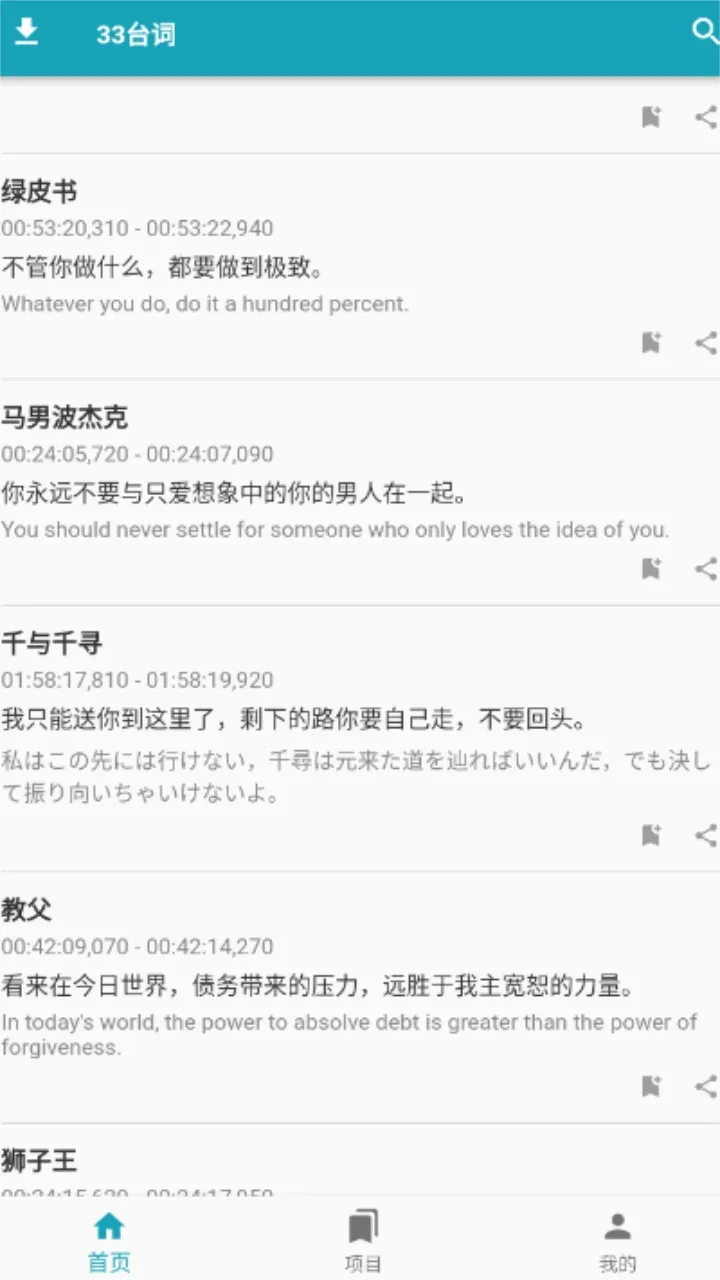Switch to the 我的 tab

click(x=617, y=1240)
